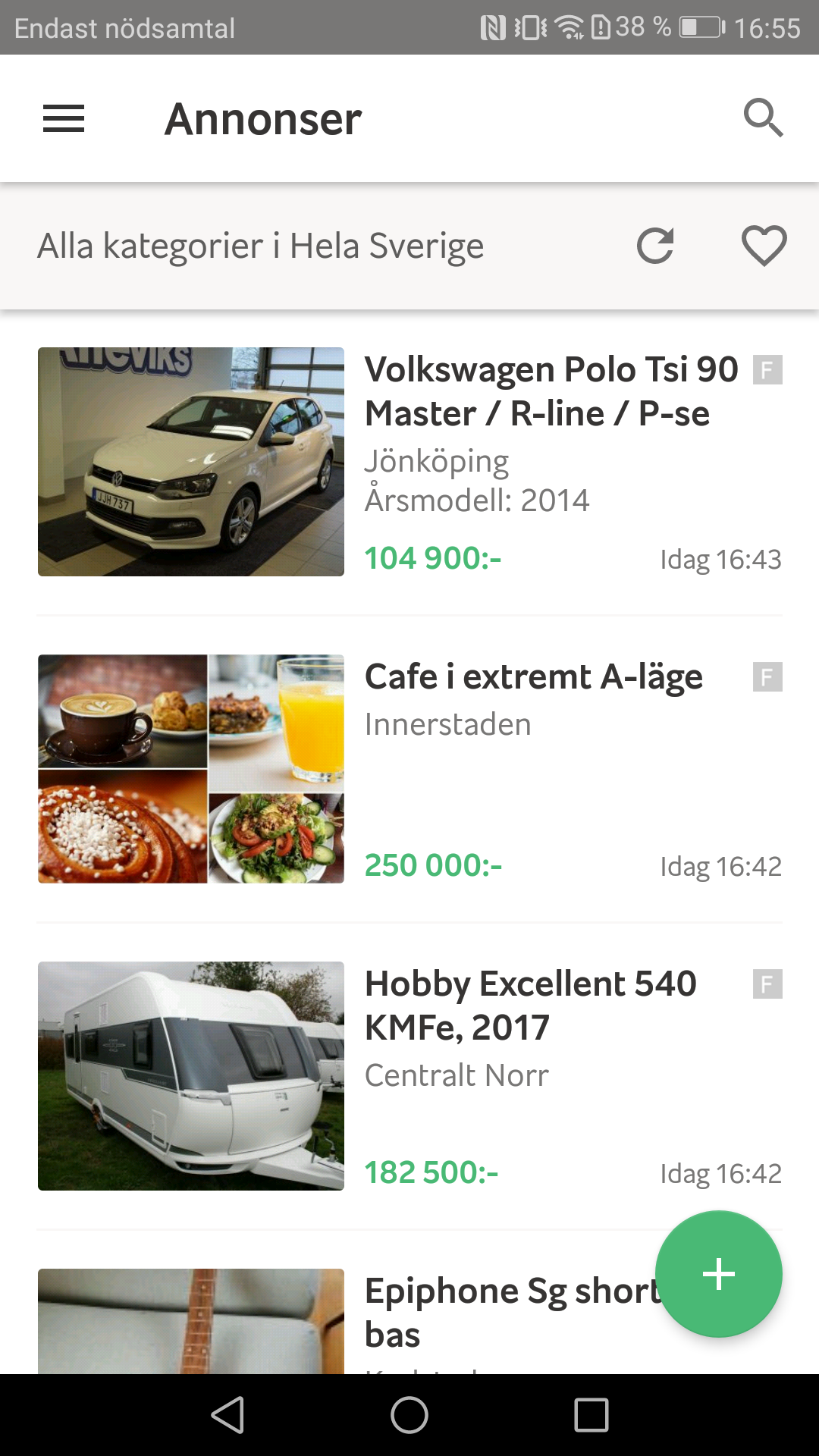This screenshot has width=819, height=1456.
Task: Refresh the listings with reload icon
Action: [x=655, y=246]
